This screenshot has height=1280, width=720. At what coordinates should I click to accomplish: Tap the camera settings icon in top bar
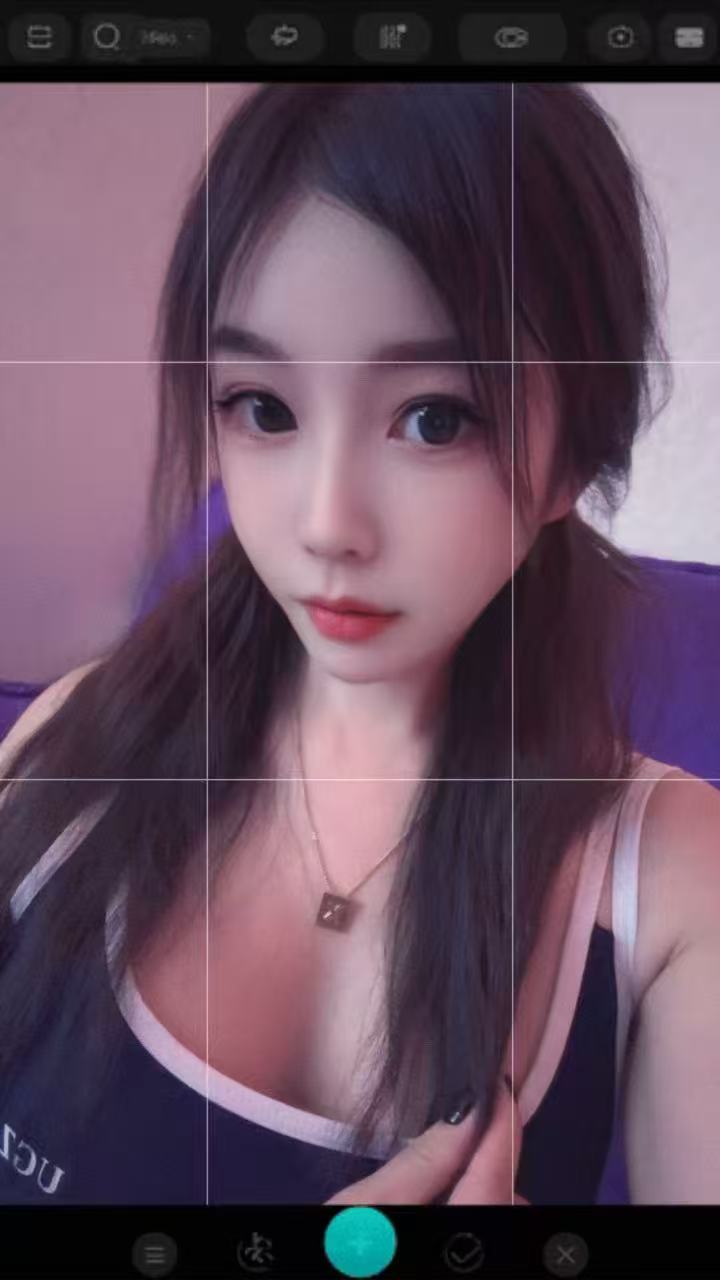621,38
